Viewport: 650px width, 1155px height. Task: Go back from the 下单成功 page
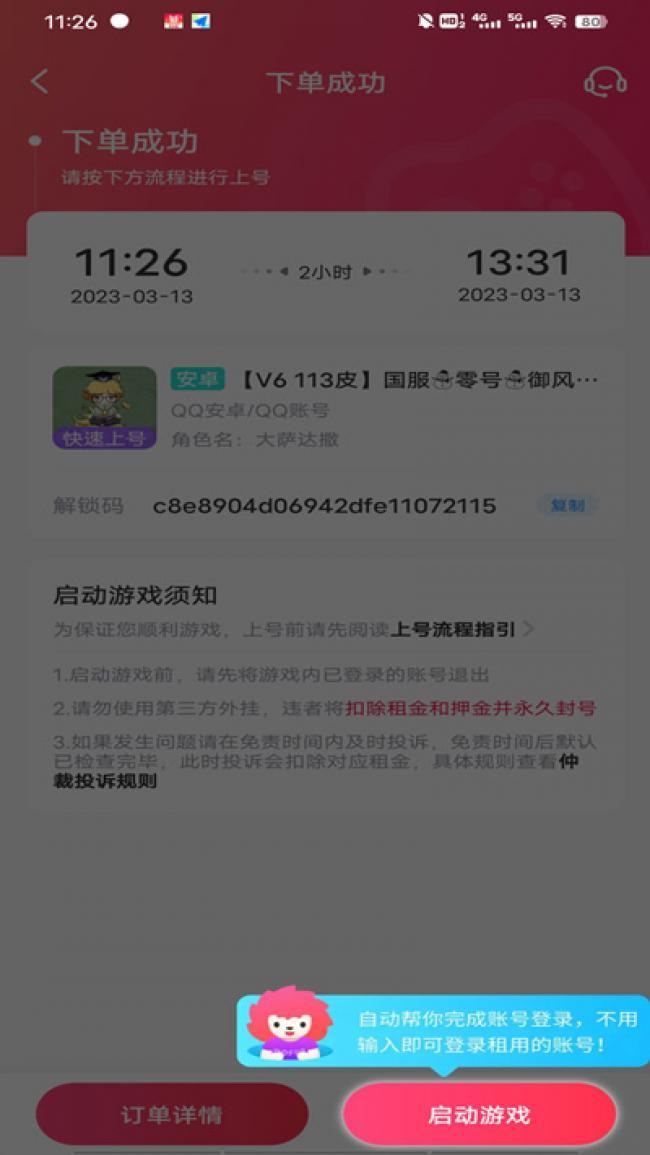[40, 81]
